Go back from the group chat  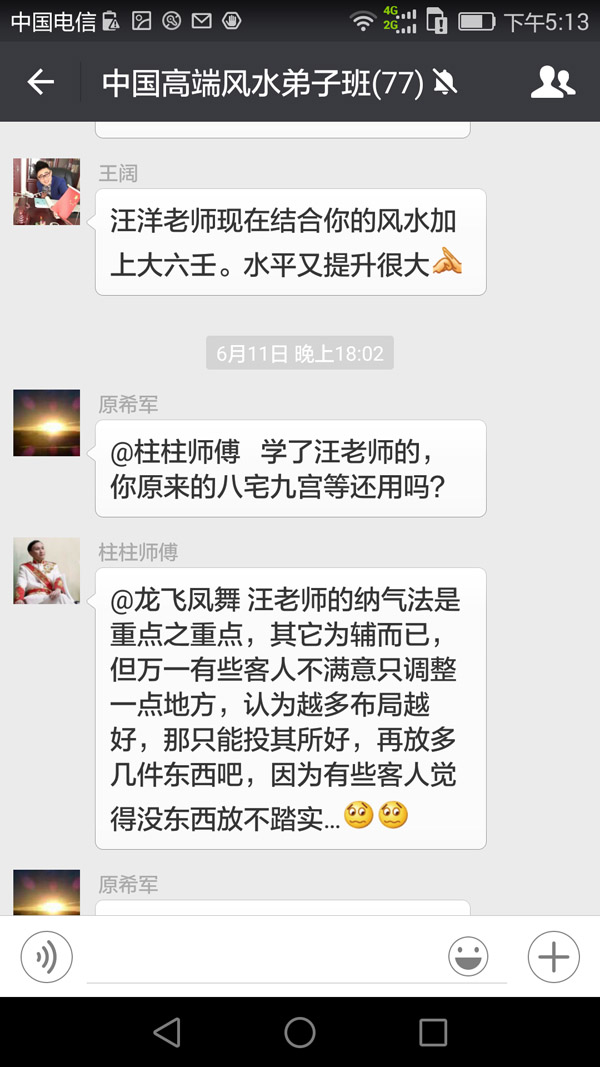click(x=40, y=82)
